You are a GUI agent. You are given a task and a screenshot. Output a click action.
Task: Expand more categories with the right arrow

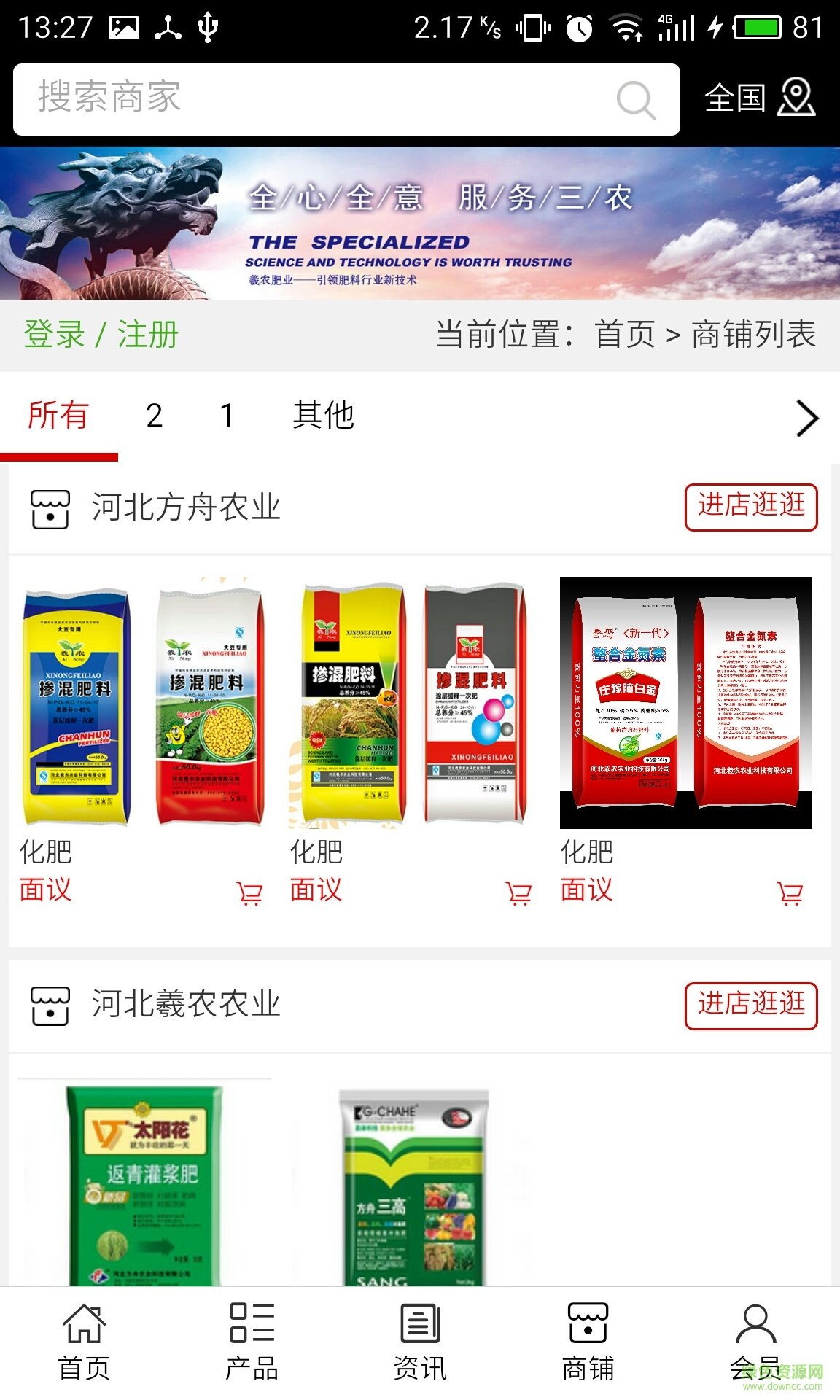click(x=806, y=419)
